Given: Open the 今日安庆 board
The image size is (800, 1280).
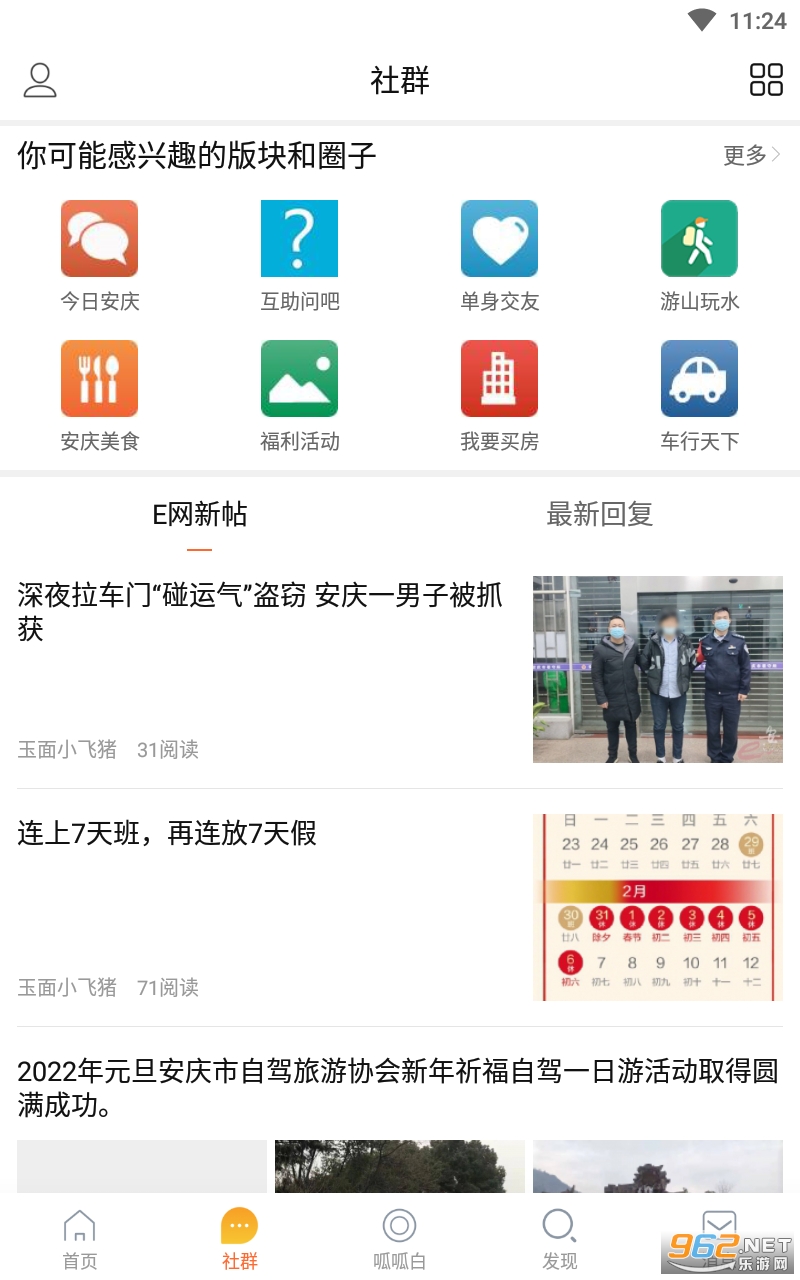Looking at the screenshot, I should coord(99,256).
